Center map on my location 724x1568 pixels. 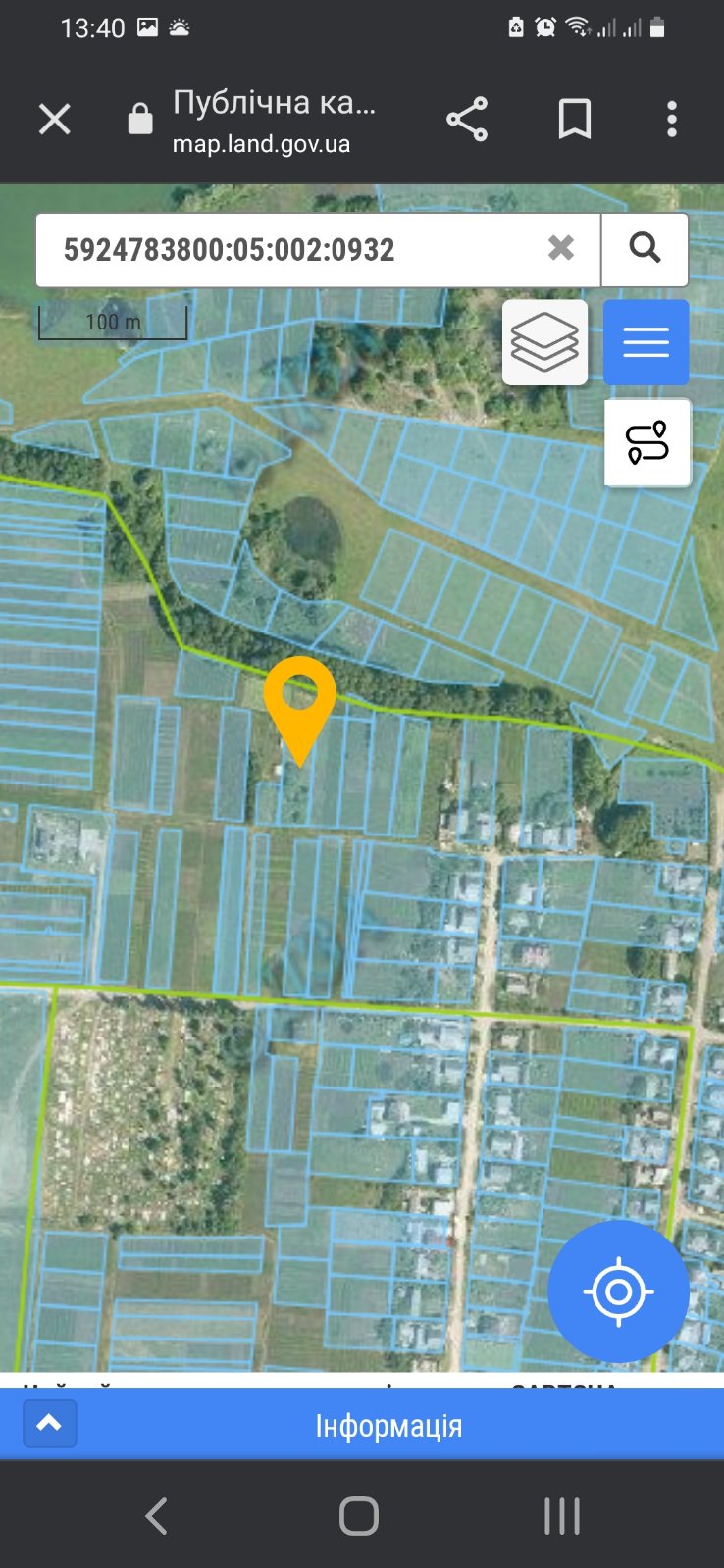coord(618,1291)
